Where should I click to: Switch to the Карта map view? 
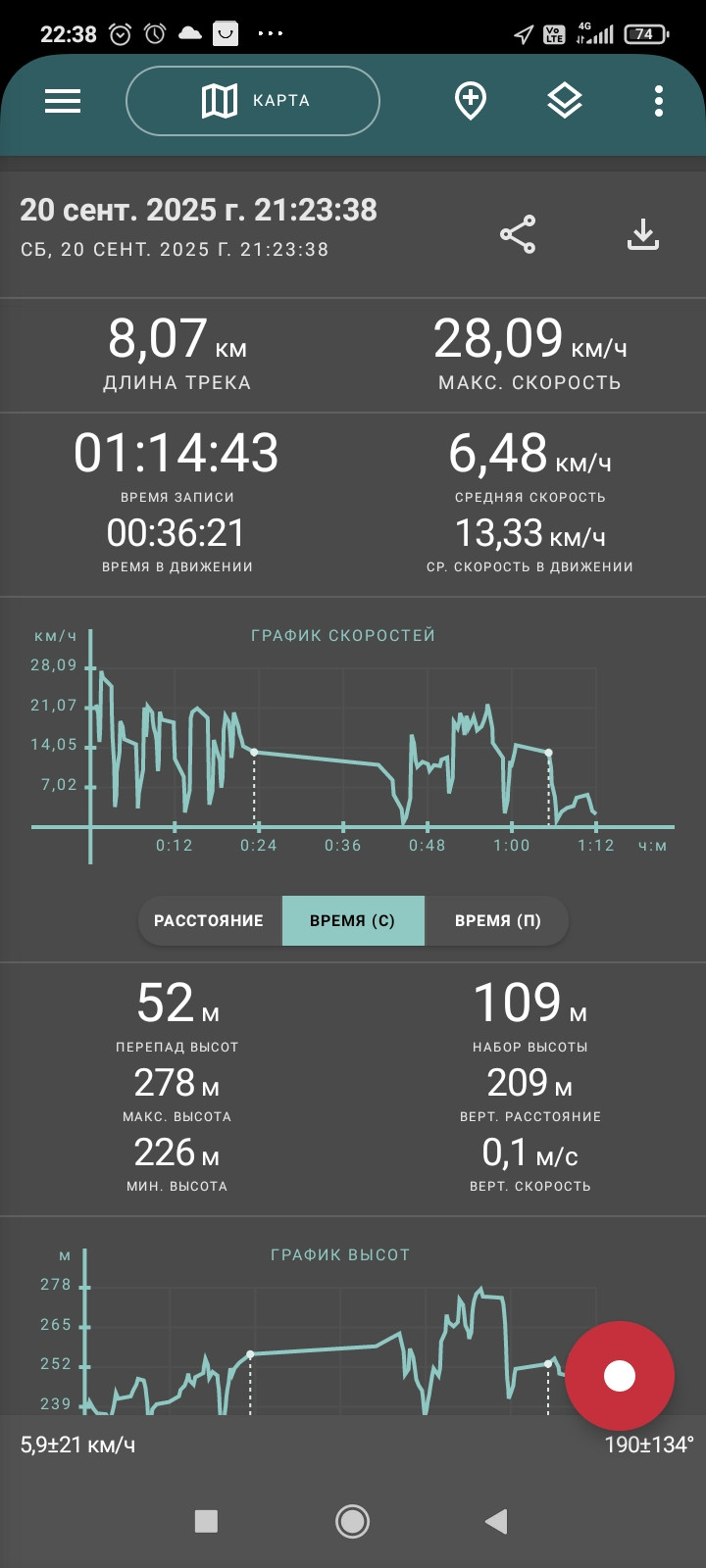253,101
